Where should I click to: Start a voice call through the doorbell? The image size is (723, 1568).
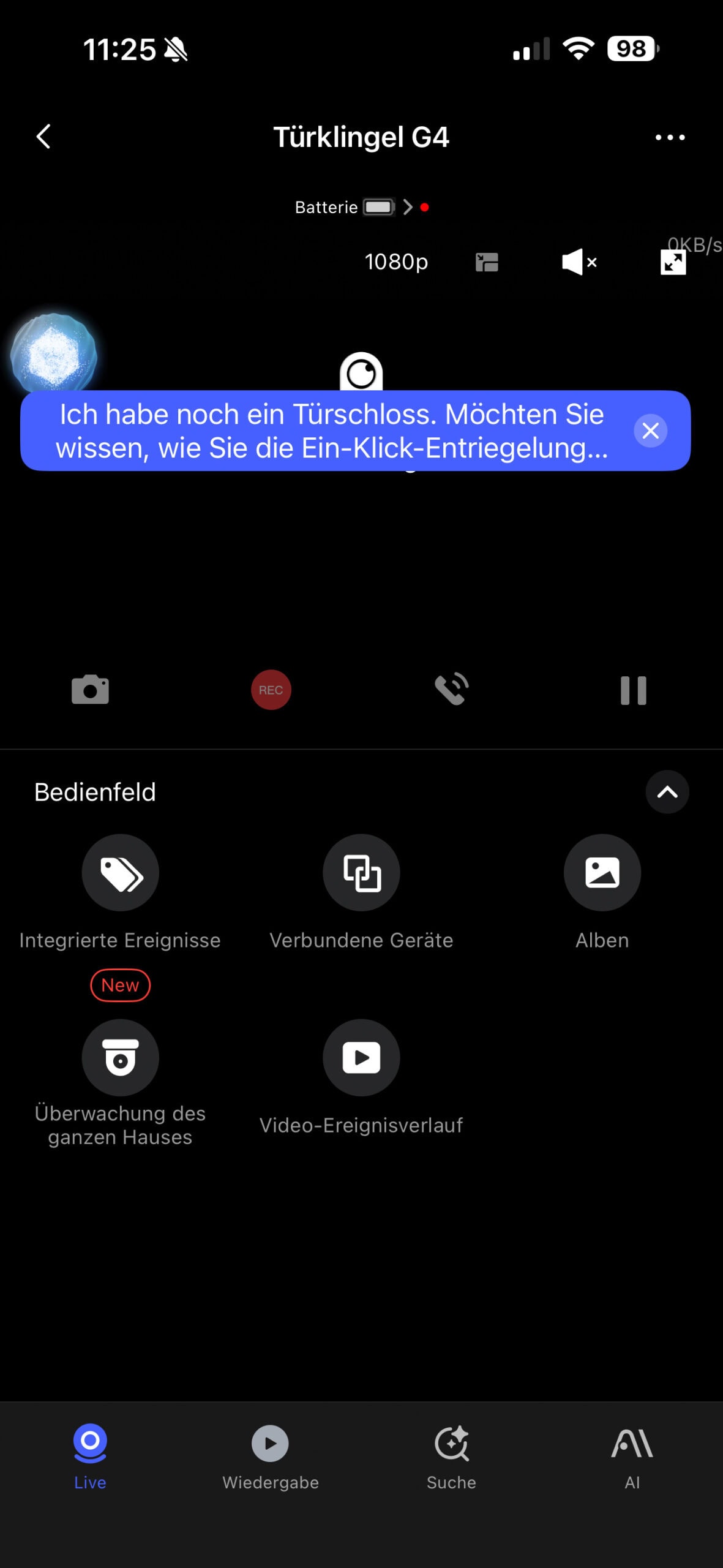pyautogui.click(x=452, y=690)
